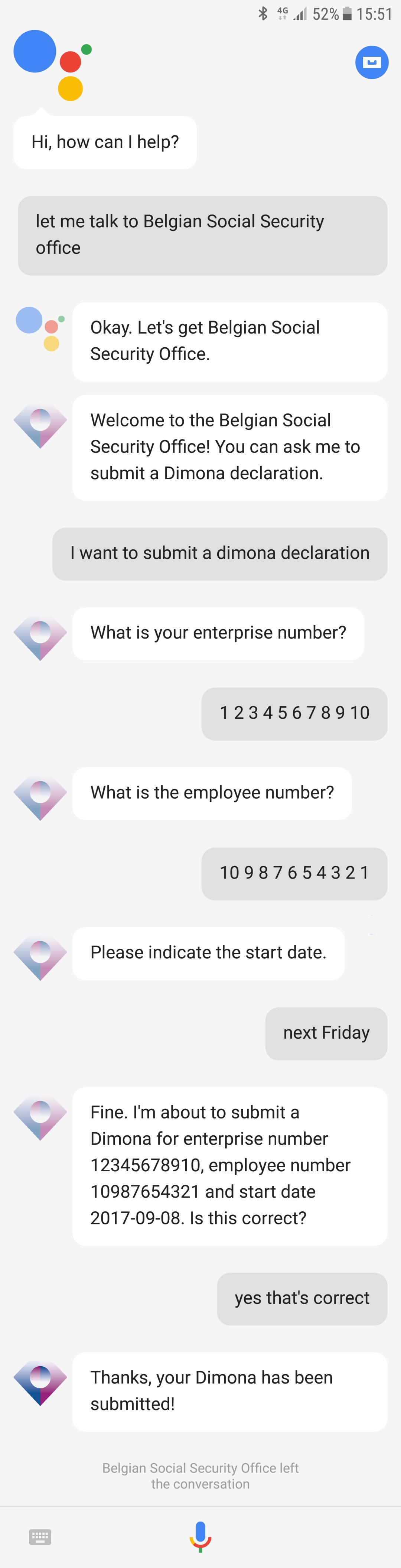Tap the microphone to speak

point(200,1536)
